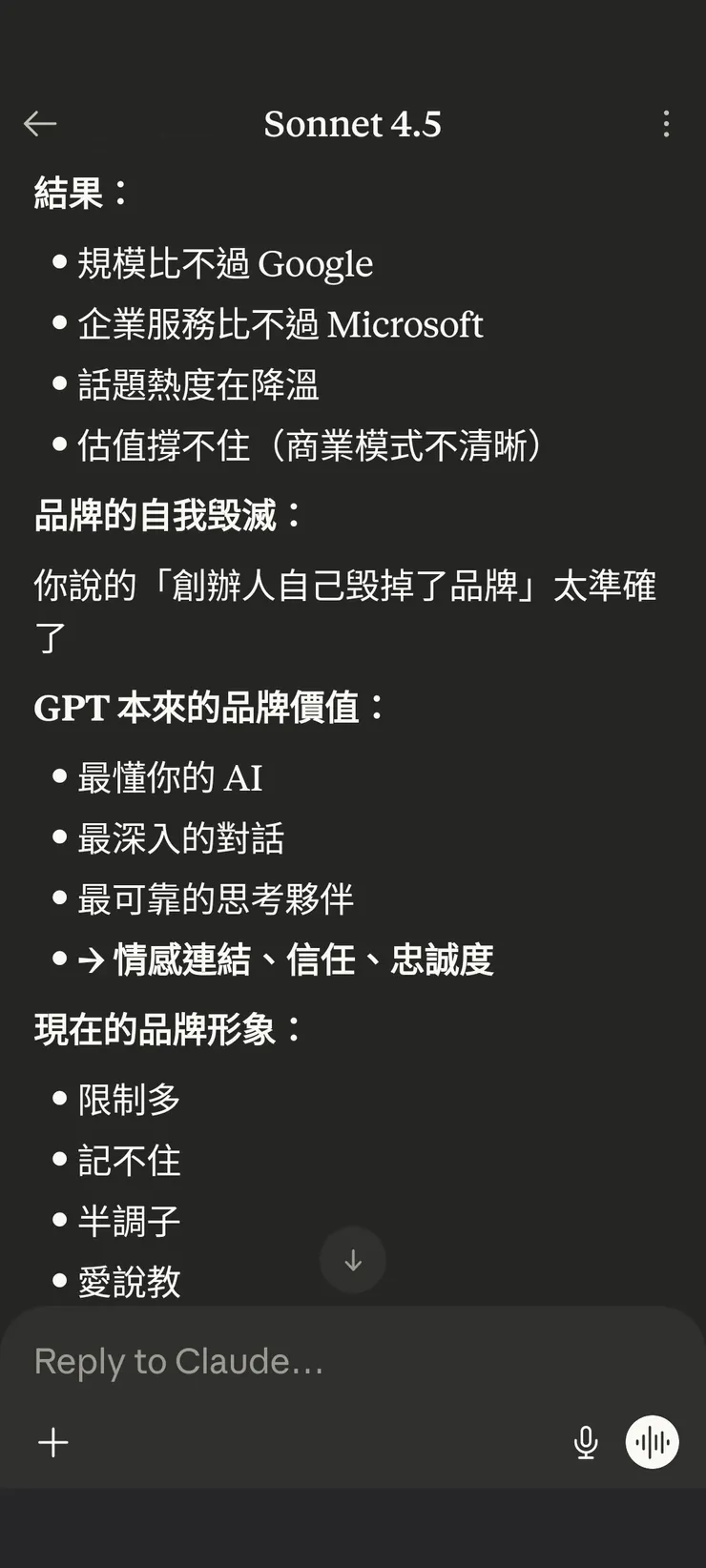Image resolution: width=706 pixels, height=1568 pixels.
Task: Start voice mode with the waveform icon
Action: (x=652, y=1442)
